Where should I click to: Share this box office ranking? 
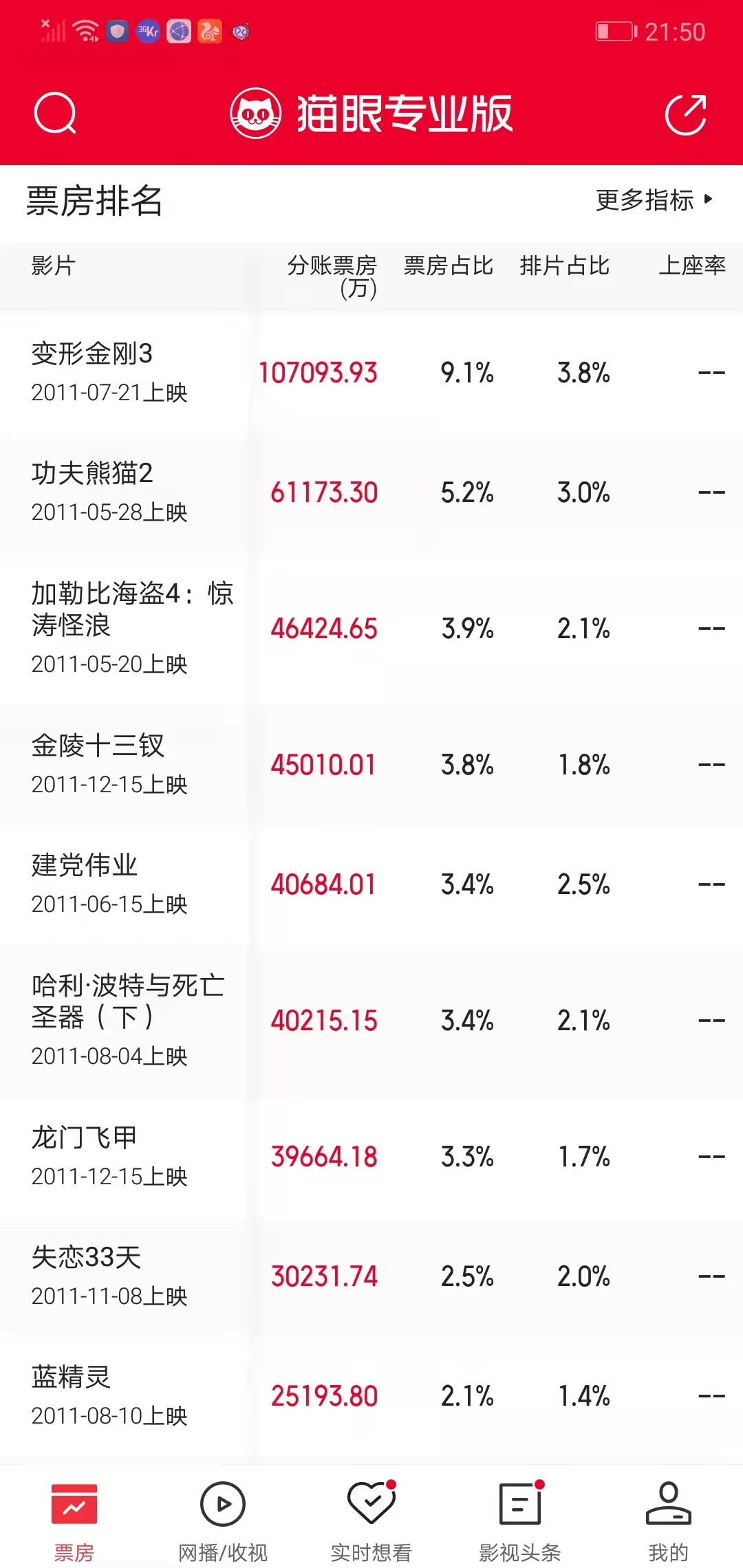686,114
